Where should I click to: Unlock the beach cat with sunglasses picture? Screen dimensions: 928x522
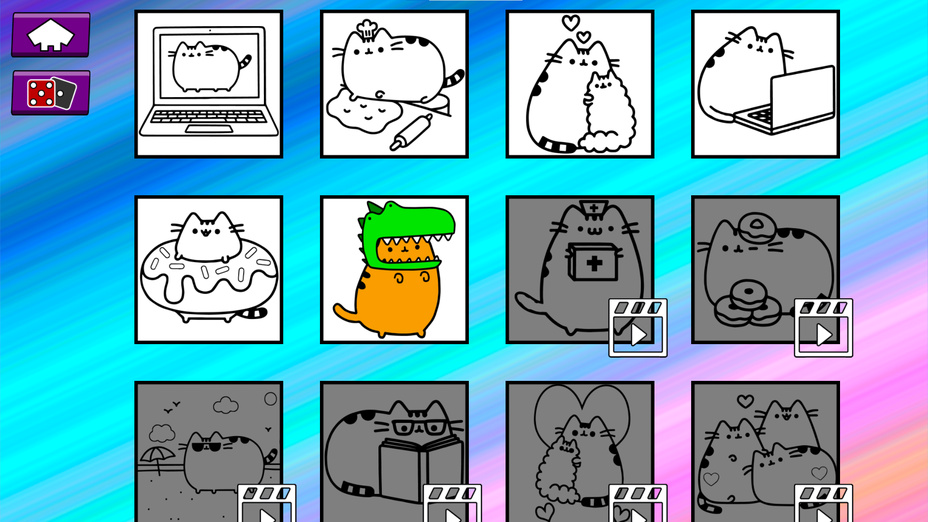pyautogui.click(x=209, y=450)
